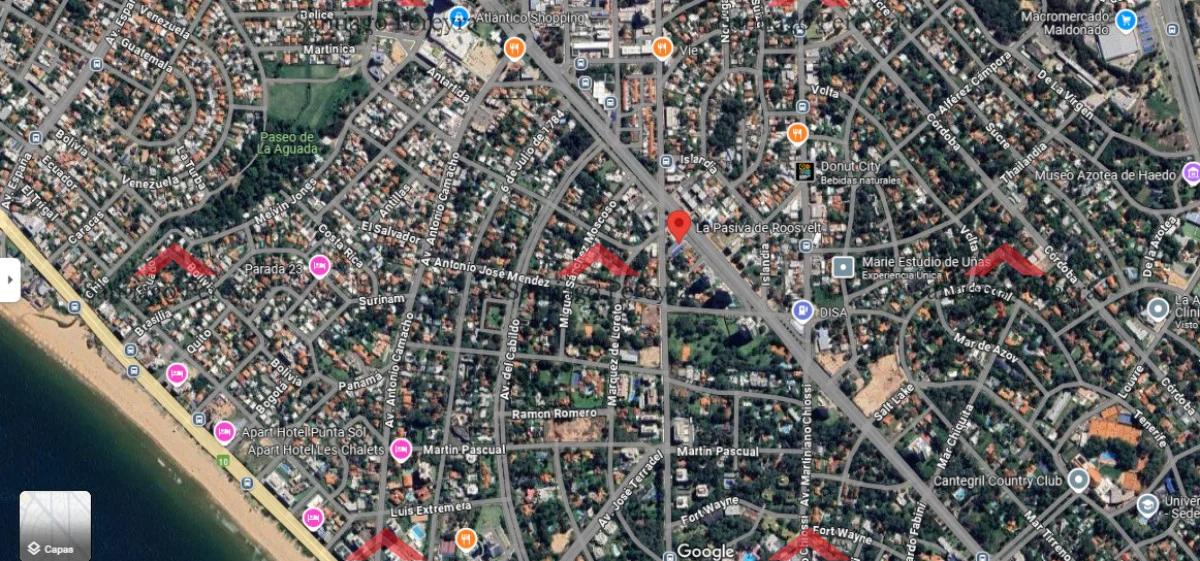Expand the collapsed side panel arrow
The image size is (1200, 561).
pos(9,279)
